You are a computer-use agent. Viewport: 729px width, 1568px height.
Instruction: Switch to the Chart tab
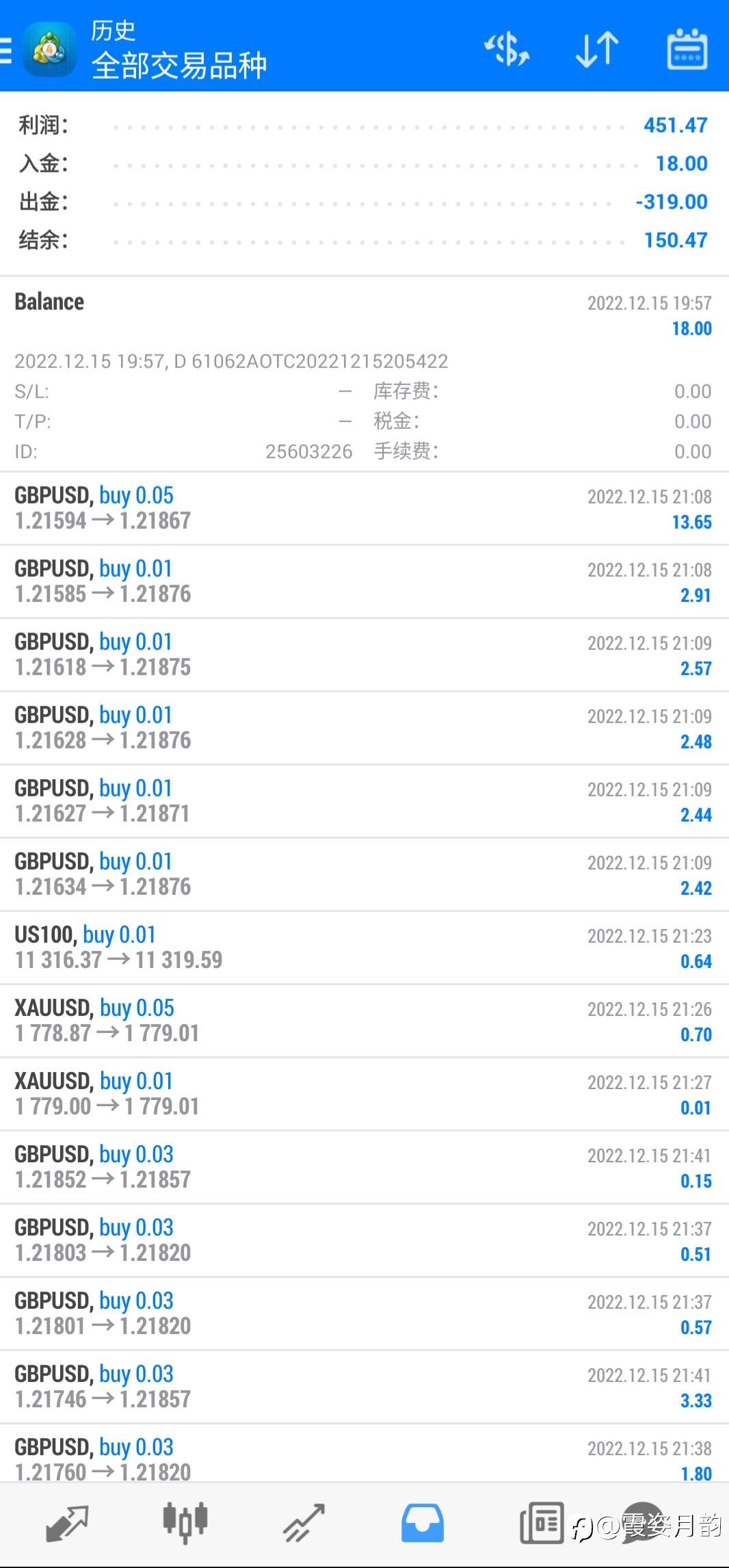point(185,1524)
